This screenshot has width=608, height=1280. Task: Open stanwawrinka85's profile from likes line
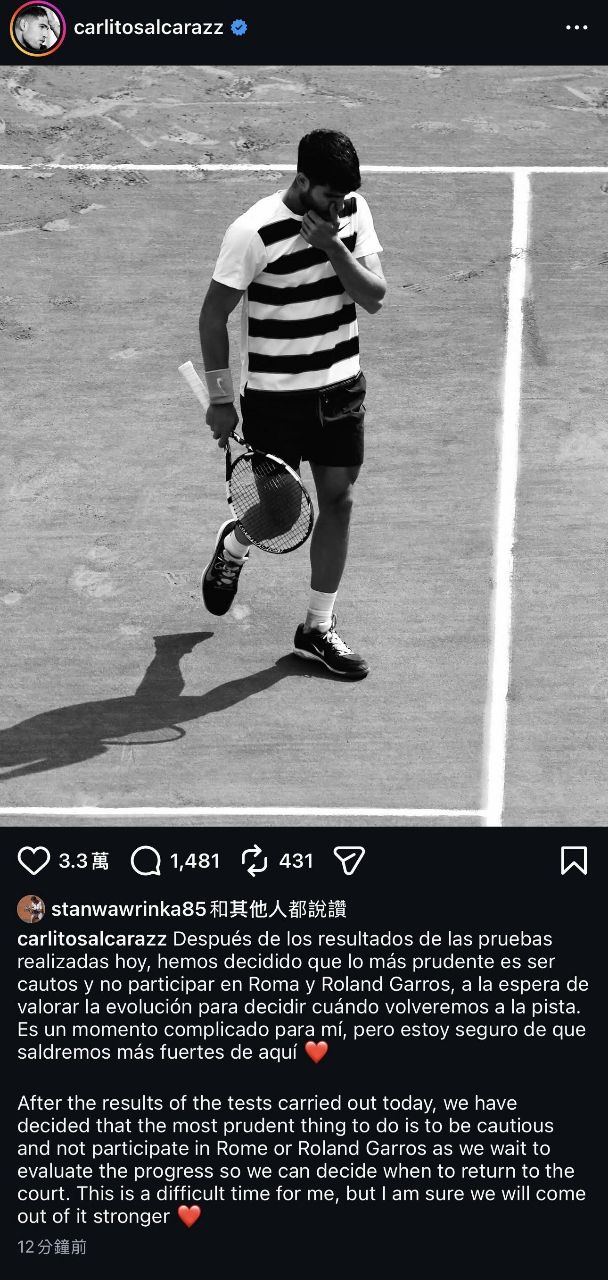click(x=128, y=909)
